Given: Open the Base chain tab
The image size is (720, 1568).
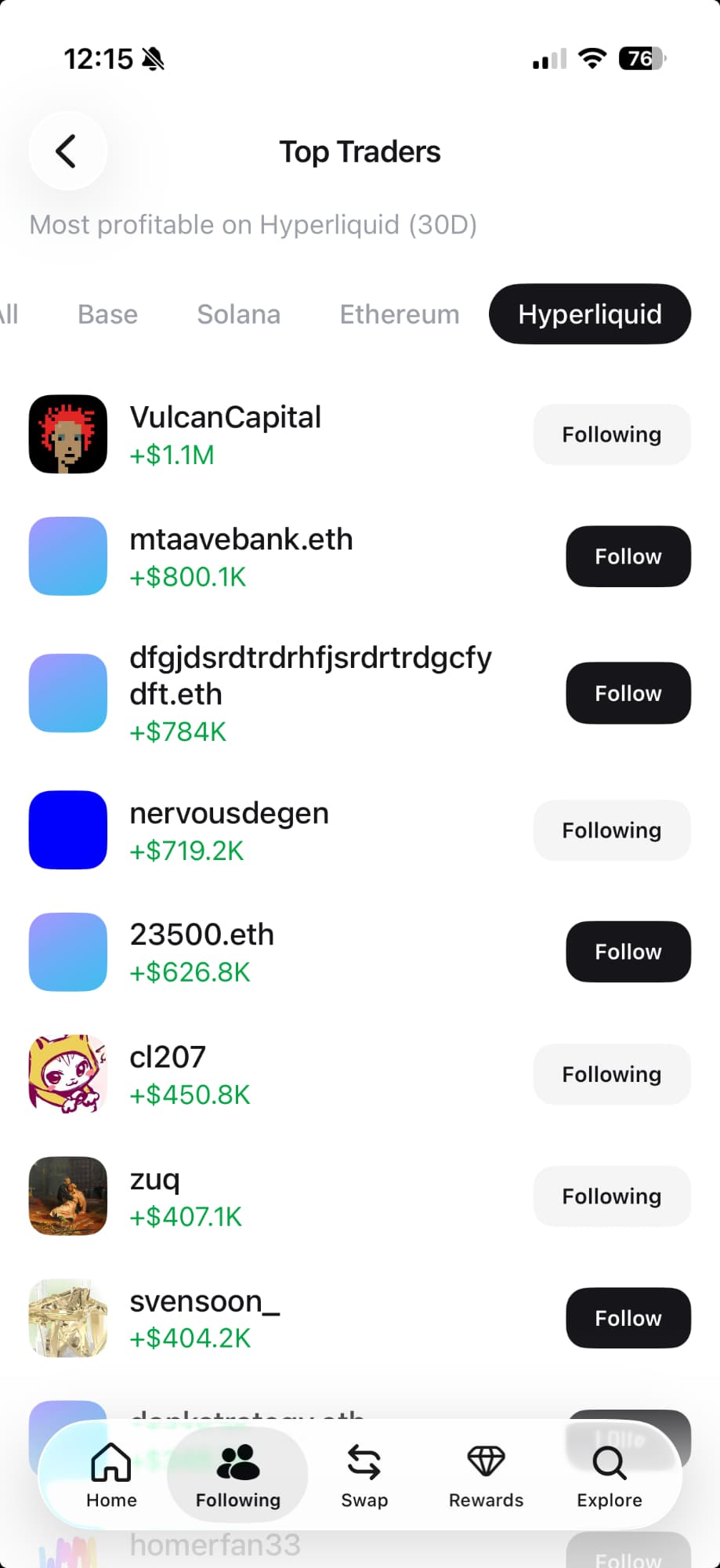Looking at the screenshot, I should (x=107, y=314).
